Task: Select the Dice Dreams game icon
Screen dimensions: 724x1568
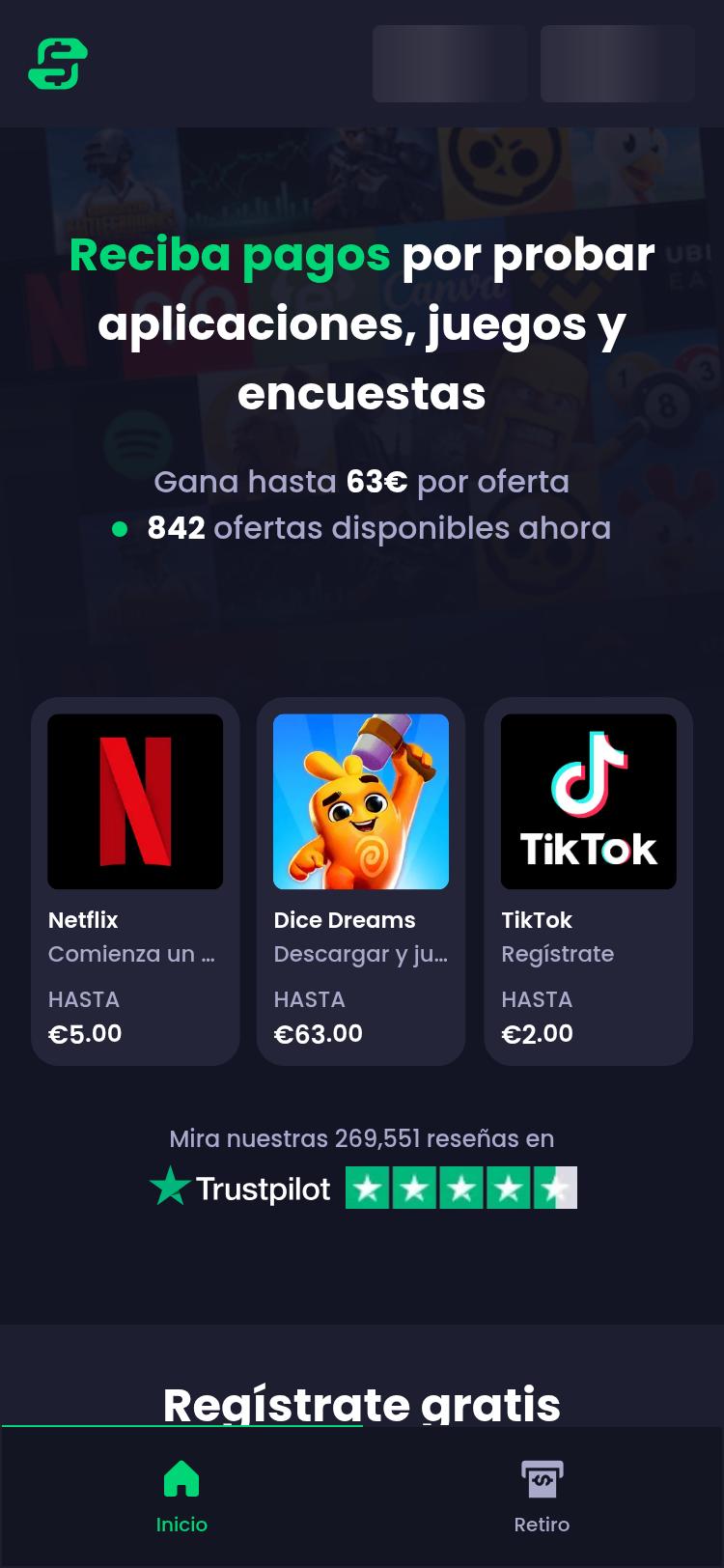Action: 361,800
